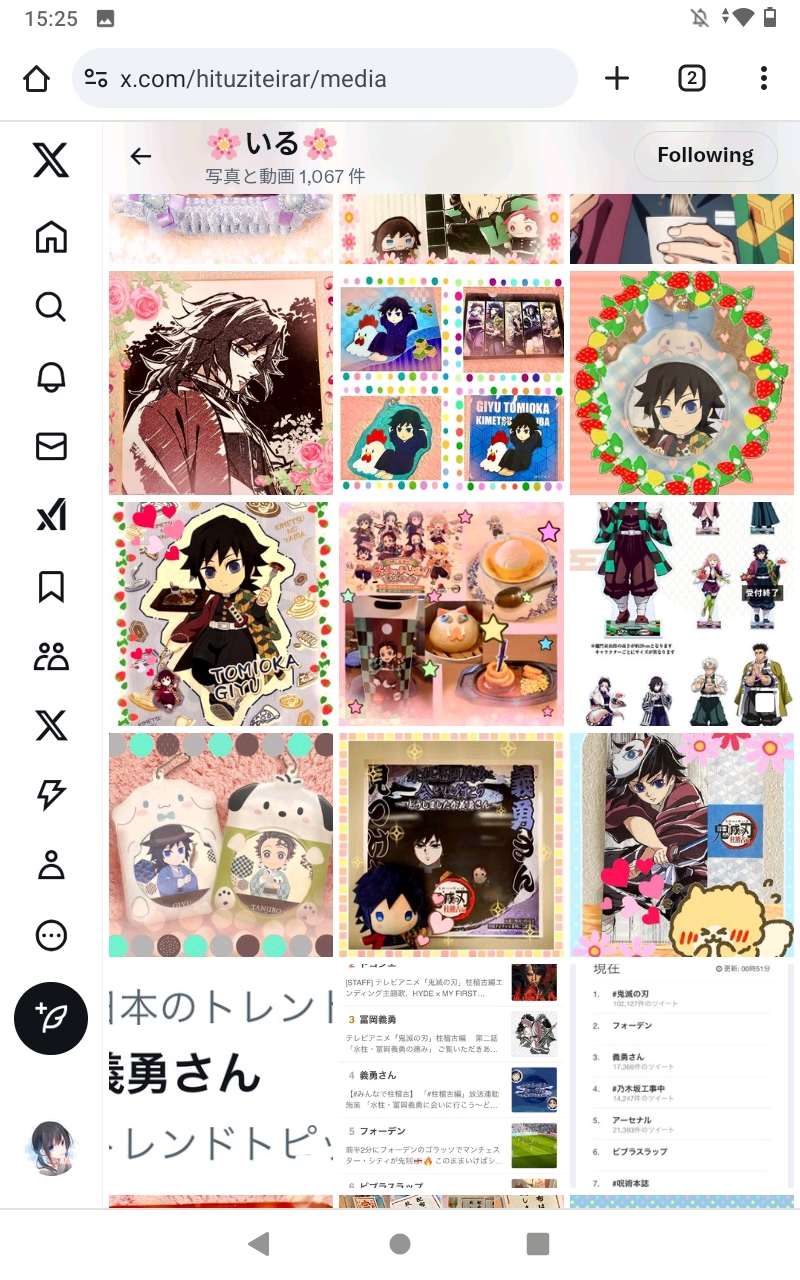Screen dimensions: 800x1280
Task: Open the Explore search in sidebar
Action: (51, 306)
